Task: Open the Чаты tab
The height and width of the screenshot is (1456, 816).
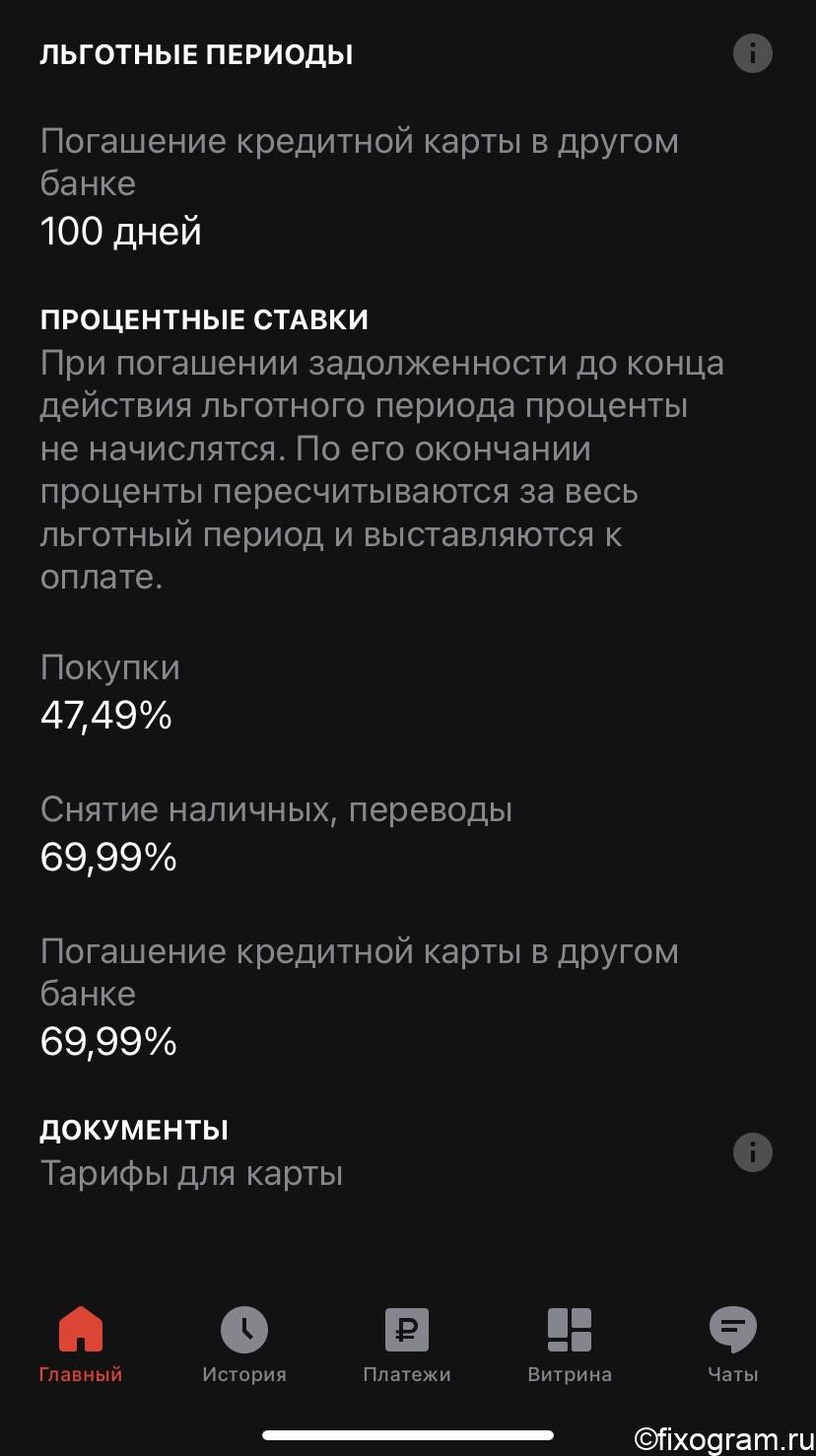Action: 733,1345
